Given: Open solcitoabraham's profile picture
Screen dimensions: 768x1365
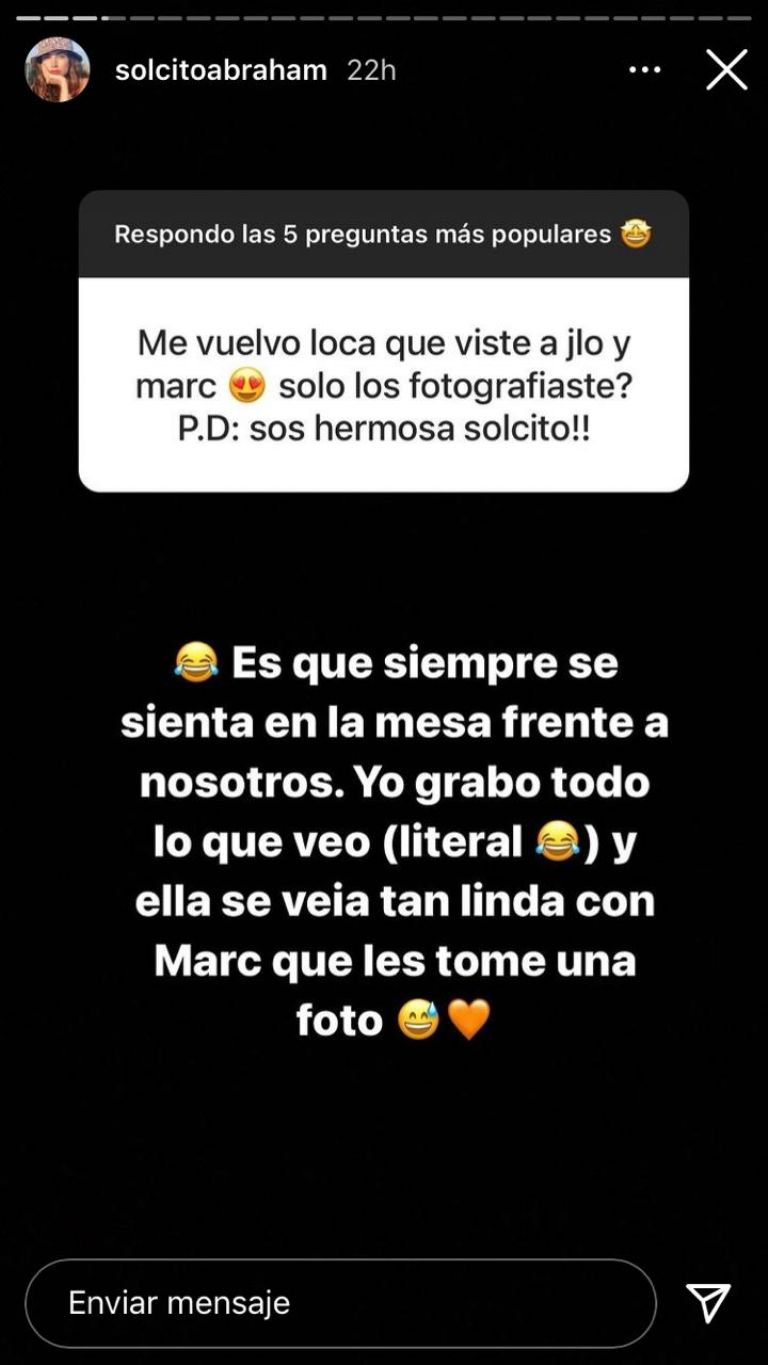Looking at the screenshot, I should pos(57,70).
